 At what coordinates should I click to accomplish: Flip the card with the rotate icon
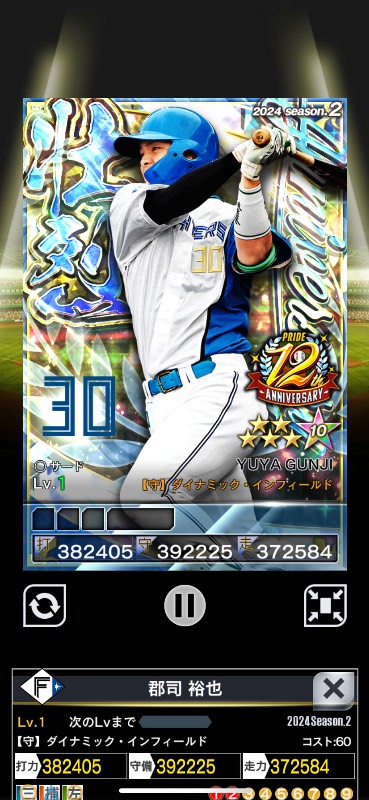point(44,606)
